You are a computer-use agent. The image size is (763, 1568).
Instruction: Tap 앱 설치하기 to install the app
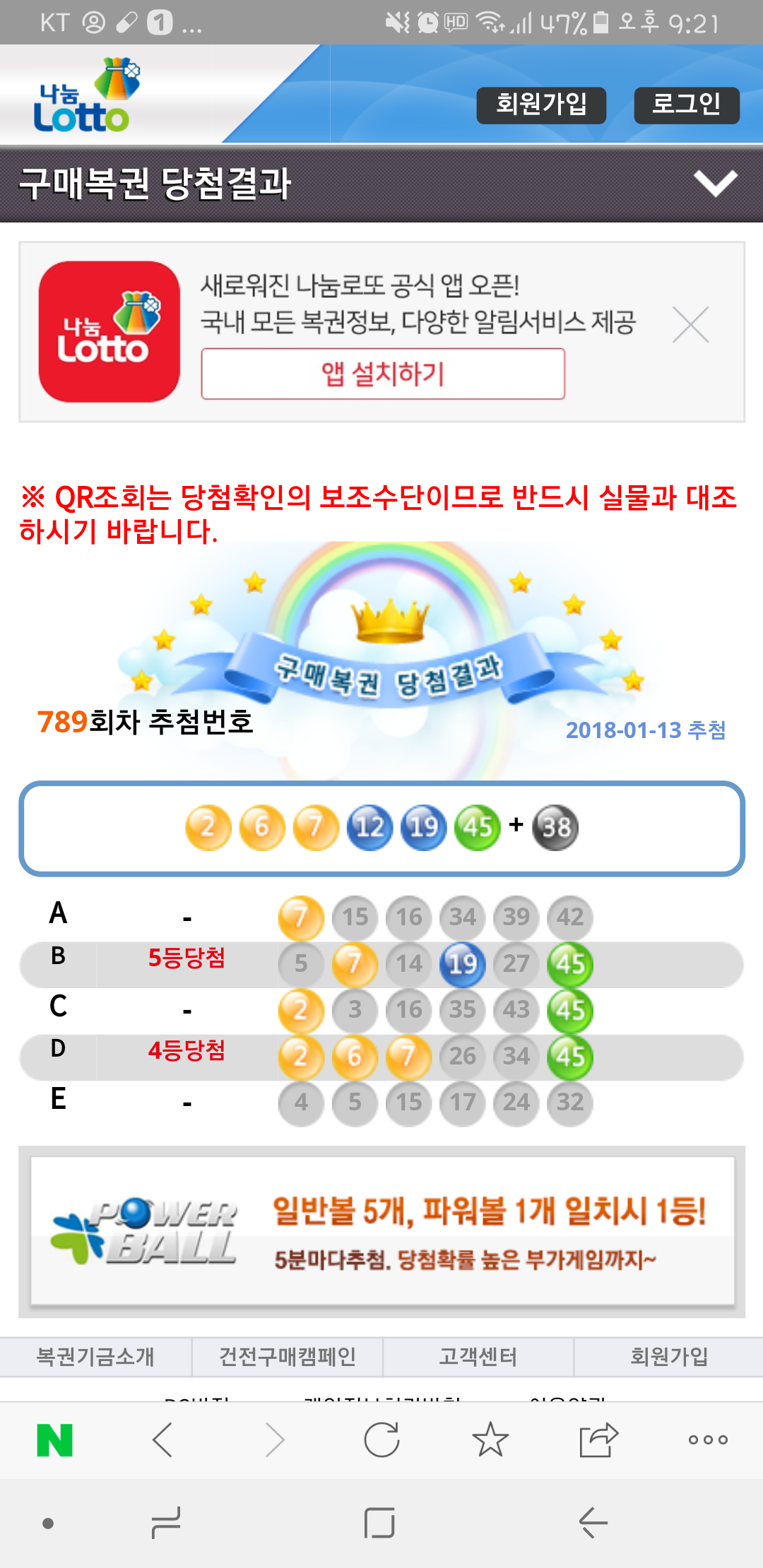point(383,374)
